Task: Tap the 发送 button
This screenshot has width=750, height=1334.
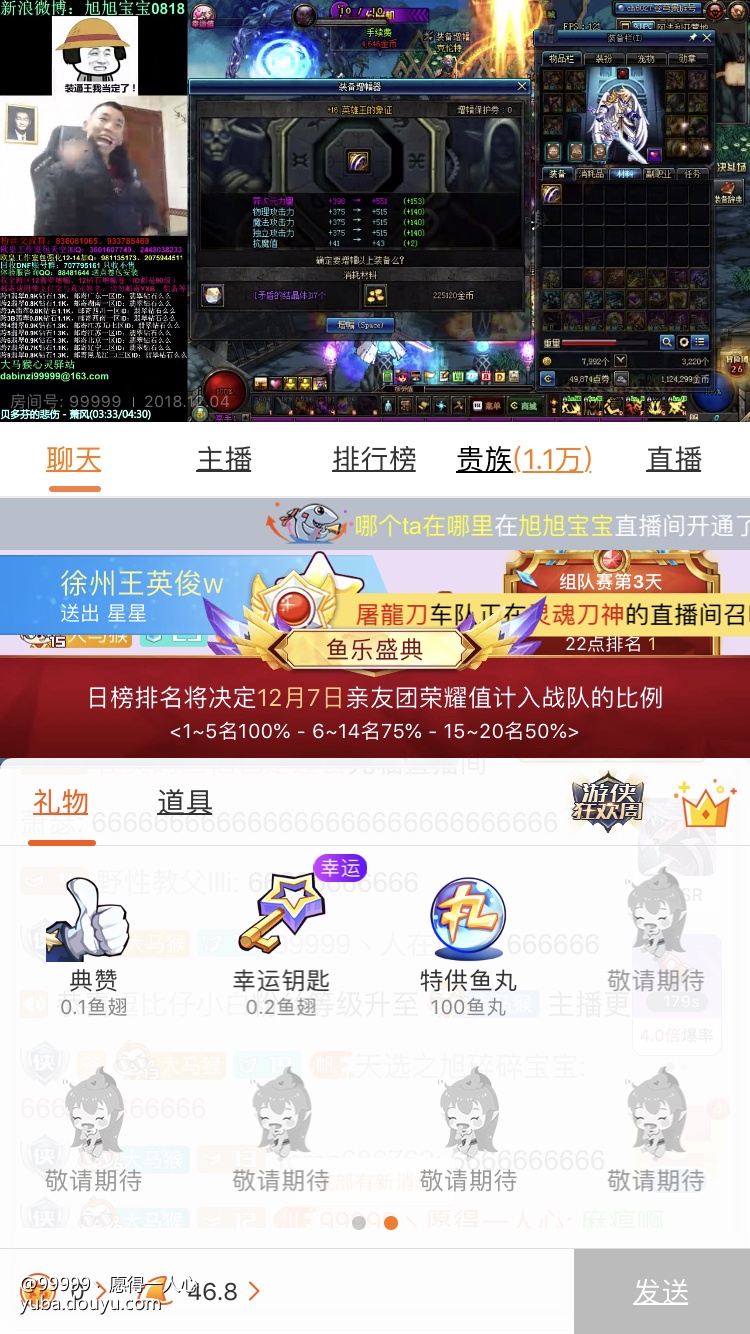Action: point(661,1292)
